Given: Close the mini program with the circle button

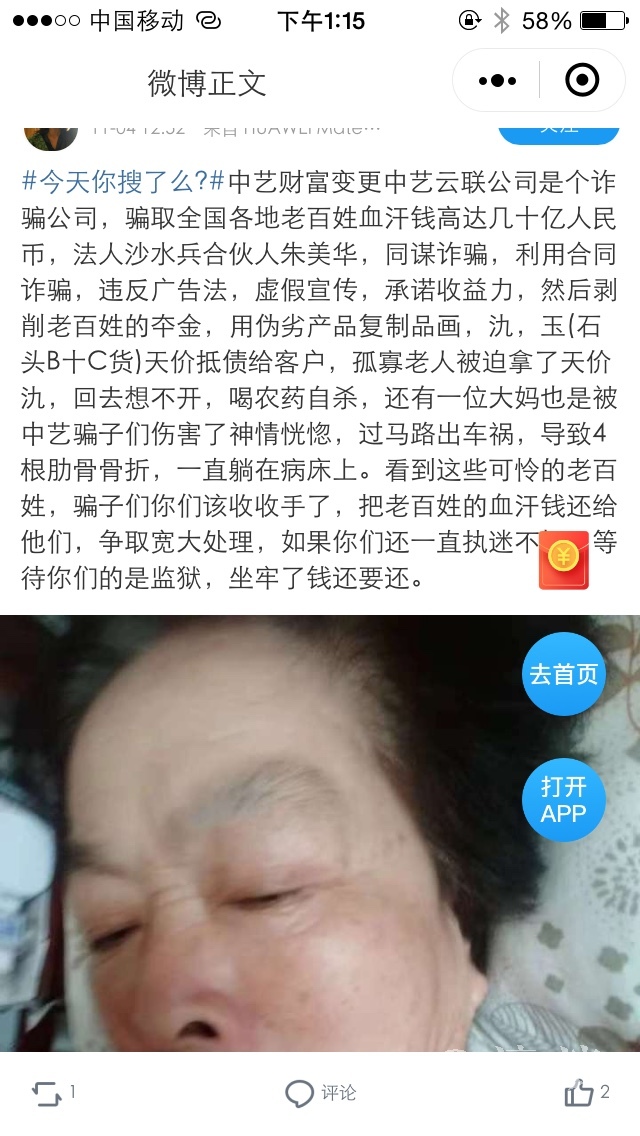Looking at the screenshot, I should click(582, 80).
